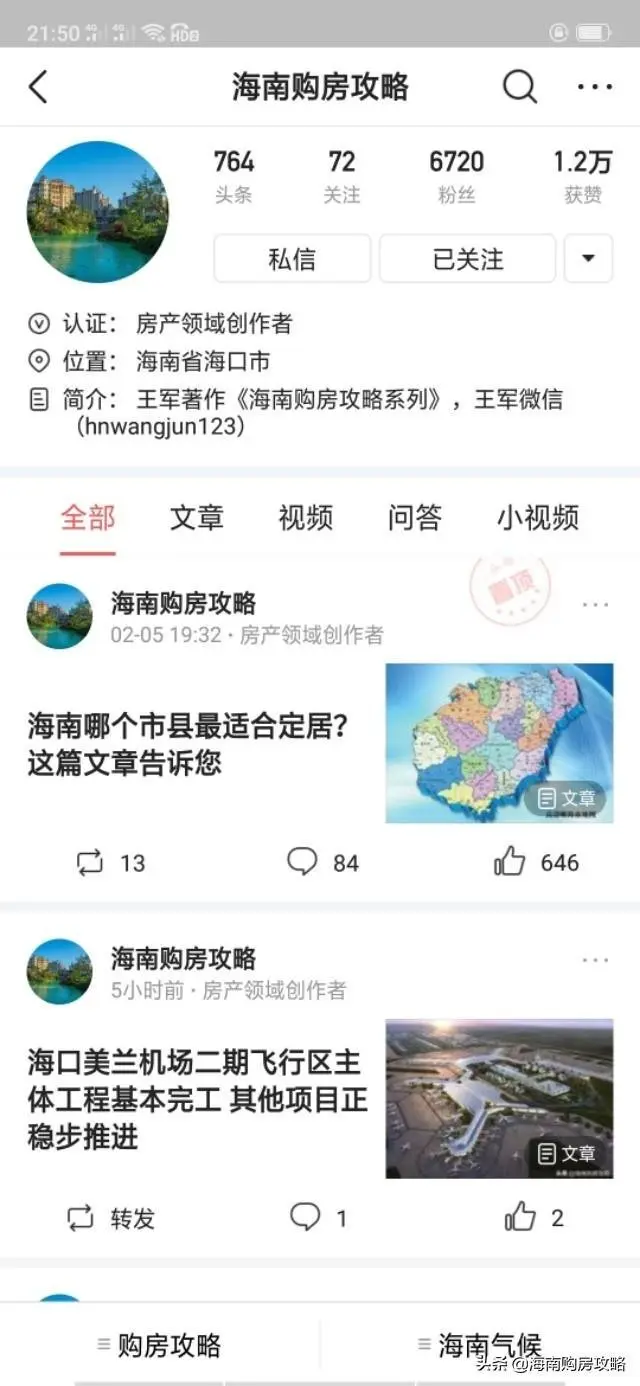Image resolution: width=640 pixels, height=1386 pixels.
Task: Go back using the top-left arrow
Action: (38, 87)
